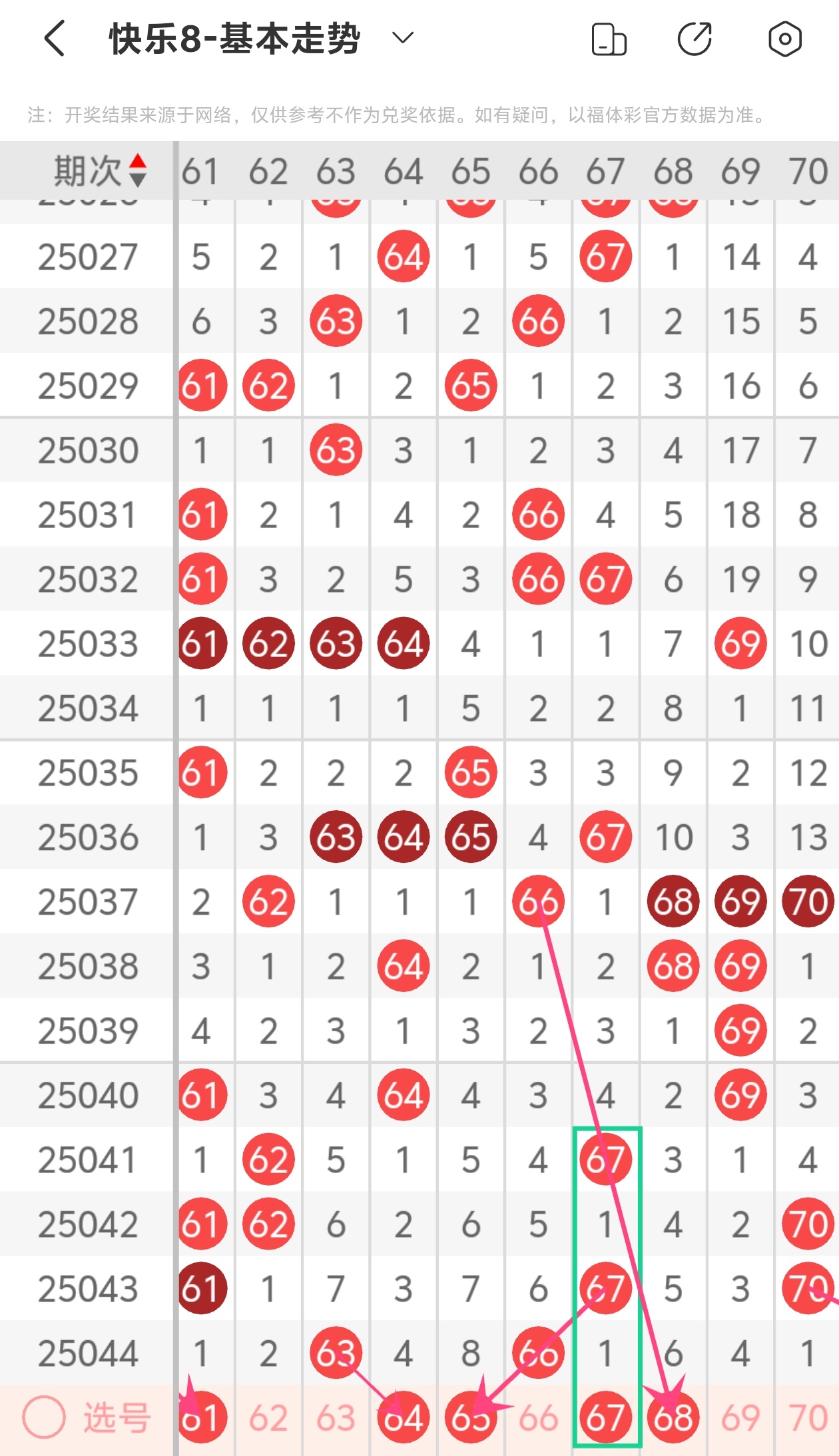The image size is (839, 1456).
Task: Deselect number 61 in the 选号 row
Action: [x=202, y=1418]
